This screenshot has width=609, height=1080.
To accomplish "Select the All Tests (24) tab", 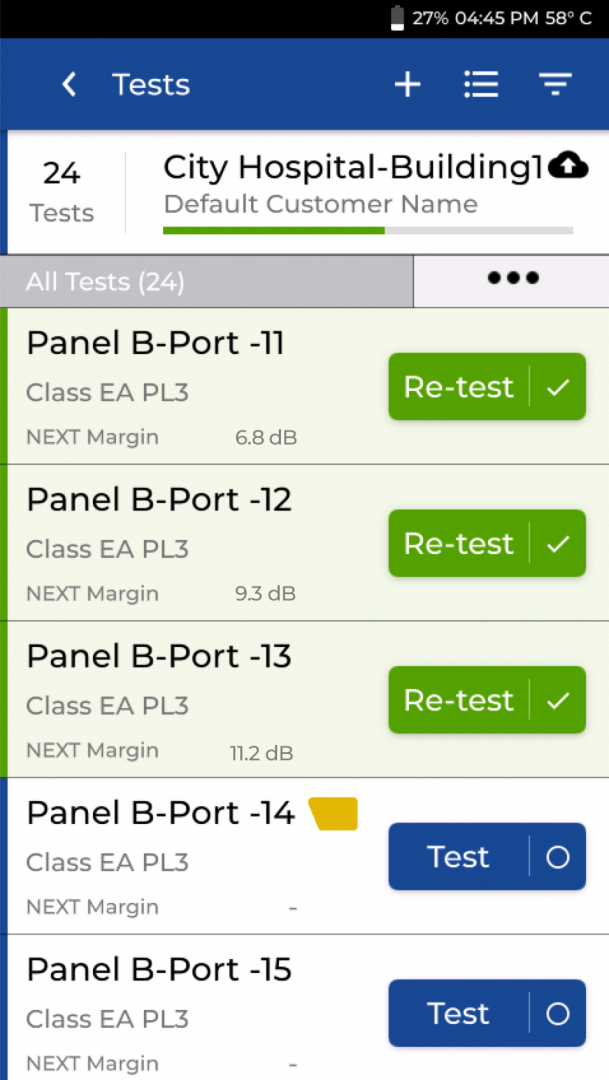I will click(207, 281).
